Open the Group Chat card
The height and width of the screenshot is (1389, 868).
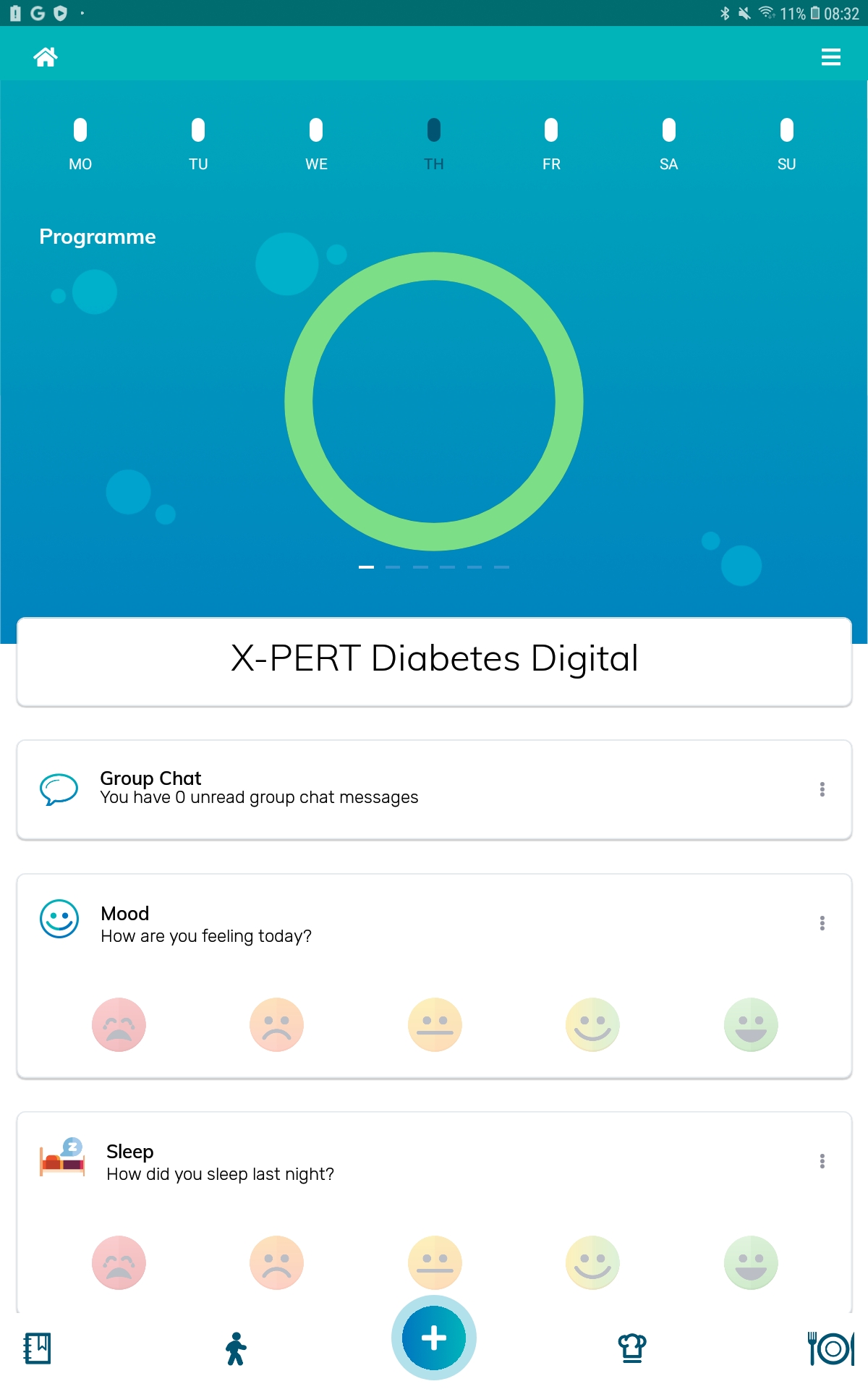[x=434, y=789]
